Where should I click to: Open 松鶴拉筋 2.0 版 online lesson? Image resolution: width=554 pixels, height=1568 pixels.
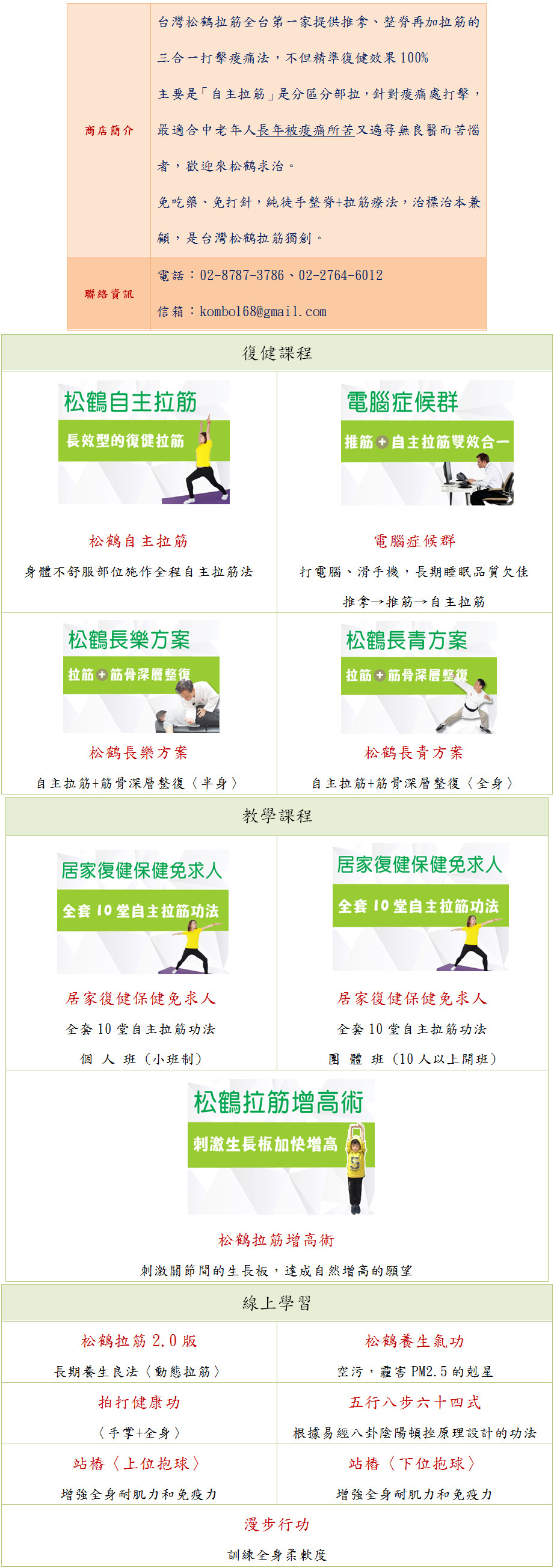[140, 1341]
